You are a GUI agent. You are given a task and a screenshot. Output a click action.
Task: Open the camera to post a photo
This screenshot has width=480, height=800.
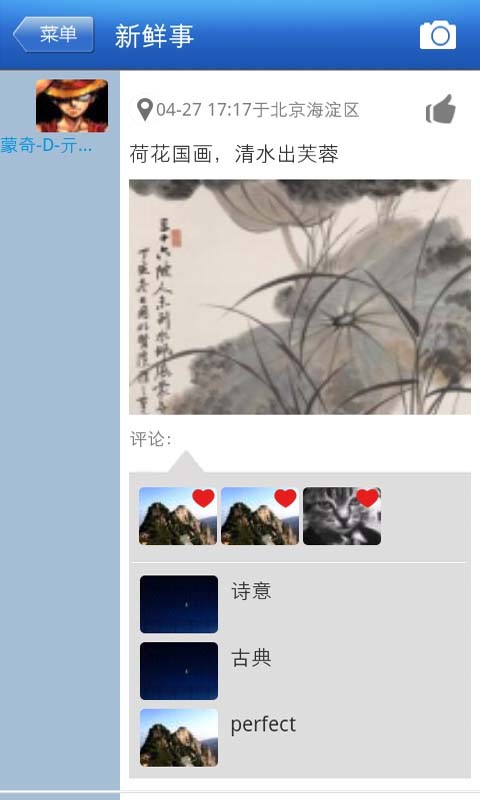438,35
